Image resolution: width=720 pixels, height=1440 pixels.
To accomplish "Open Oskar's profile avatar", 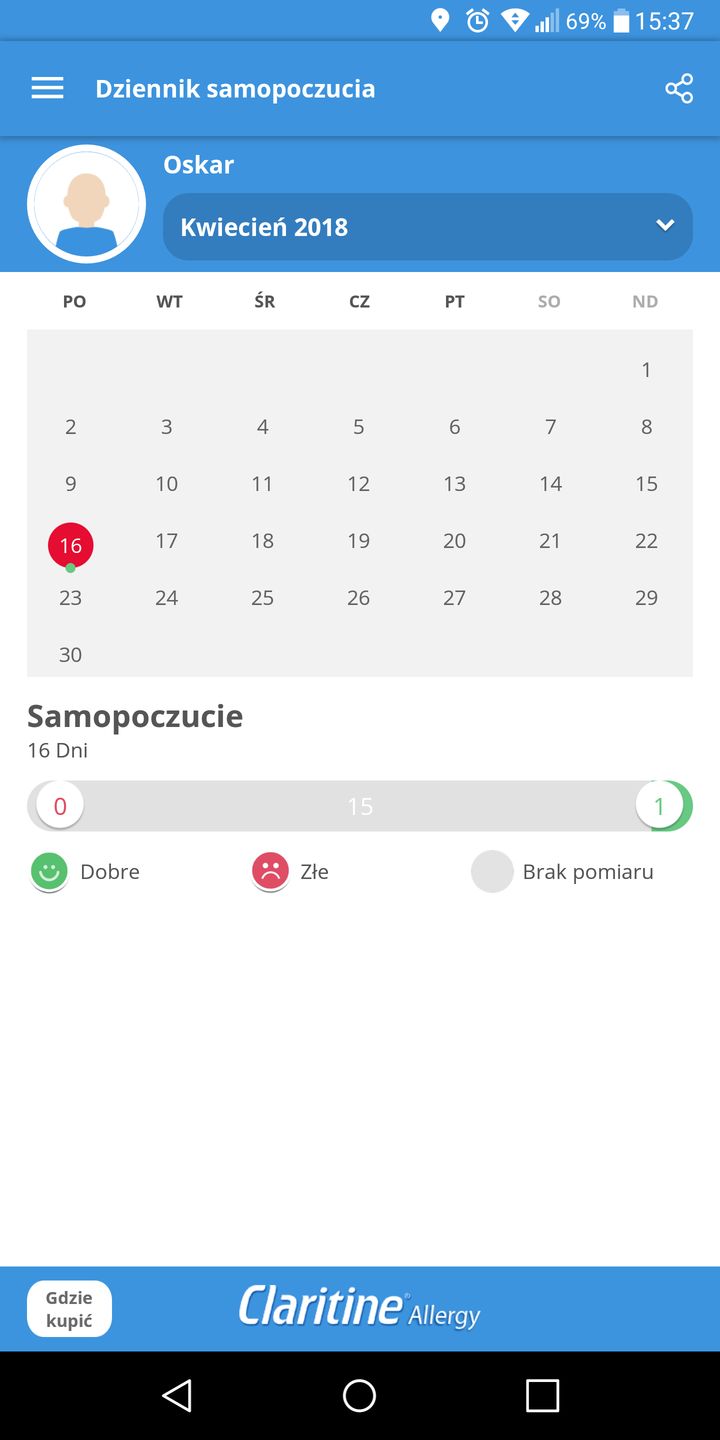I will click(x=86, y=204).
